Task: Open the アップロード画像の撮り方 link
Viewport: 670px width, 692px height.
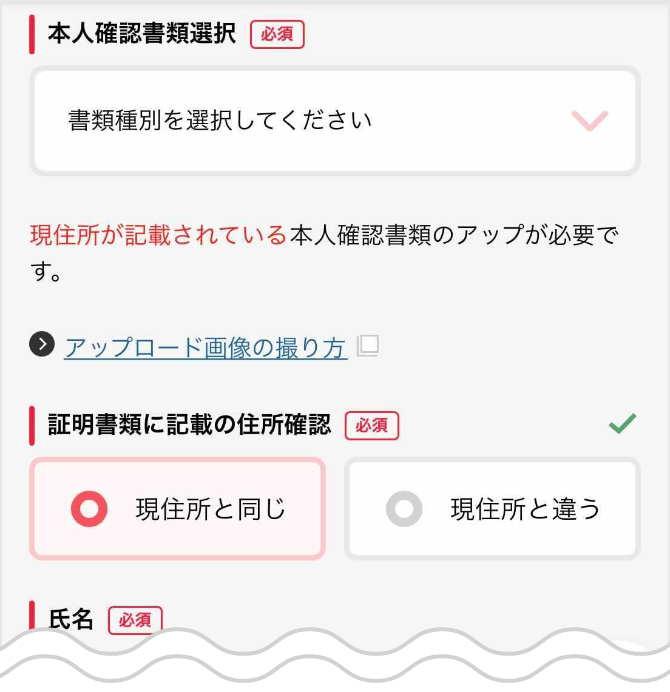Action: pyautogui.click(x=205, y=347)
